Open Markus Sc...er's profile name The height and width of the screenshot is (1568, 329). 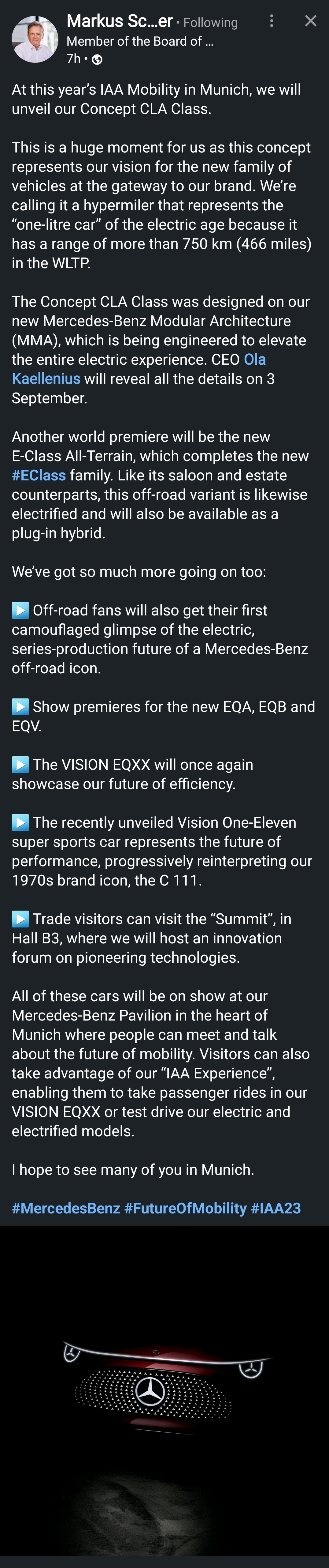point(120,21)
